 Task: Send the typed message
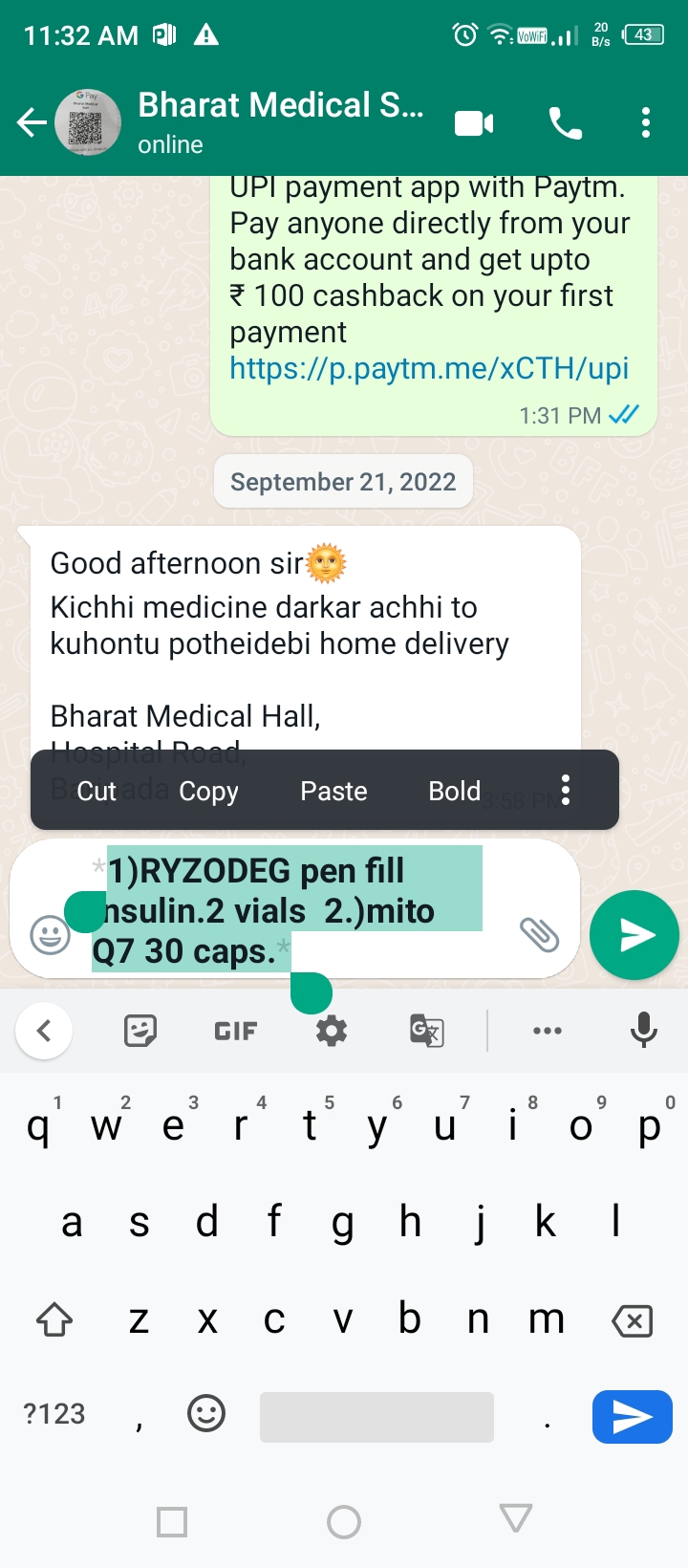point(634,935)
